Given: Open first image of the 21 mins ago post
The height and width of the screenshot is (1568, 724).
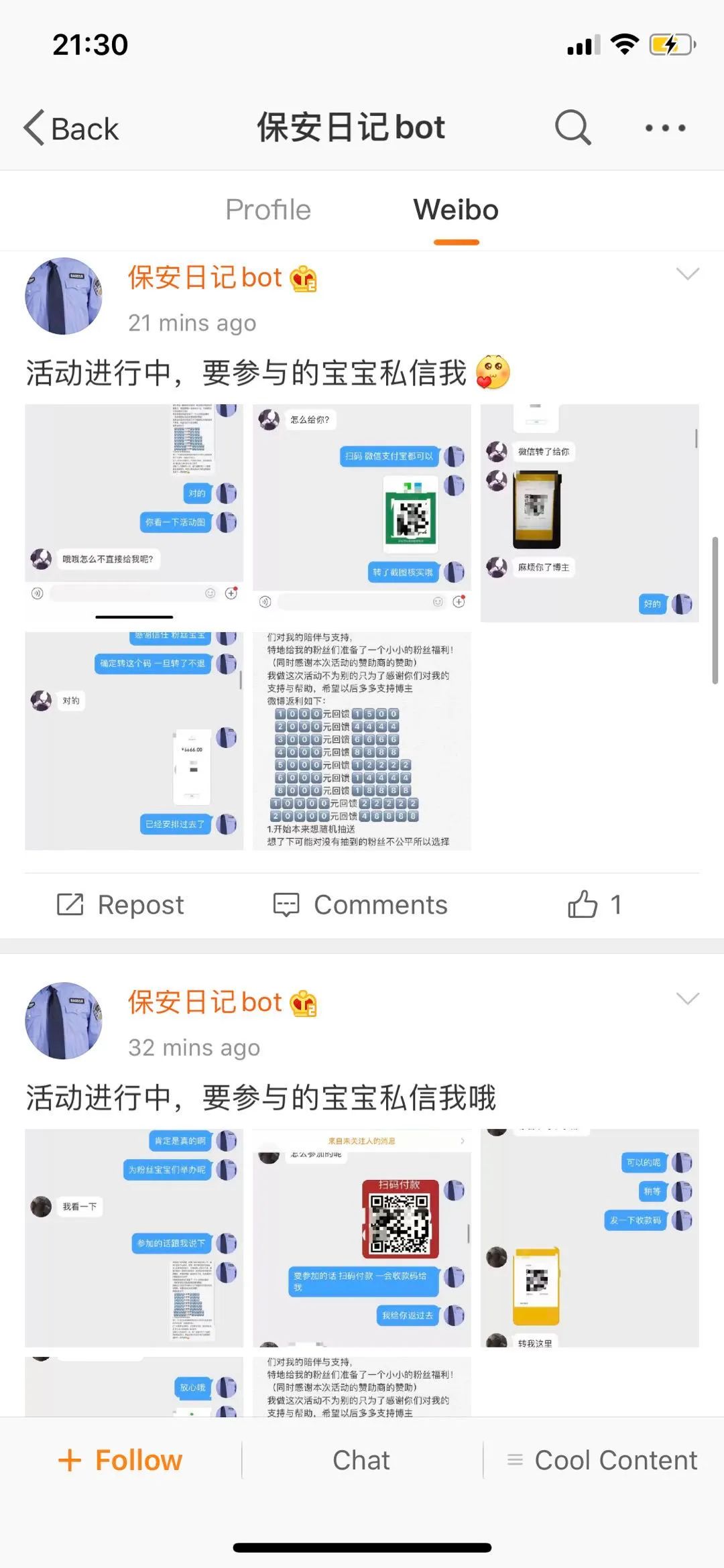Looking at the screenshot, I should click(134, 513).
